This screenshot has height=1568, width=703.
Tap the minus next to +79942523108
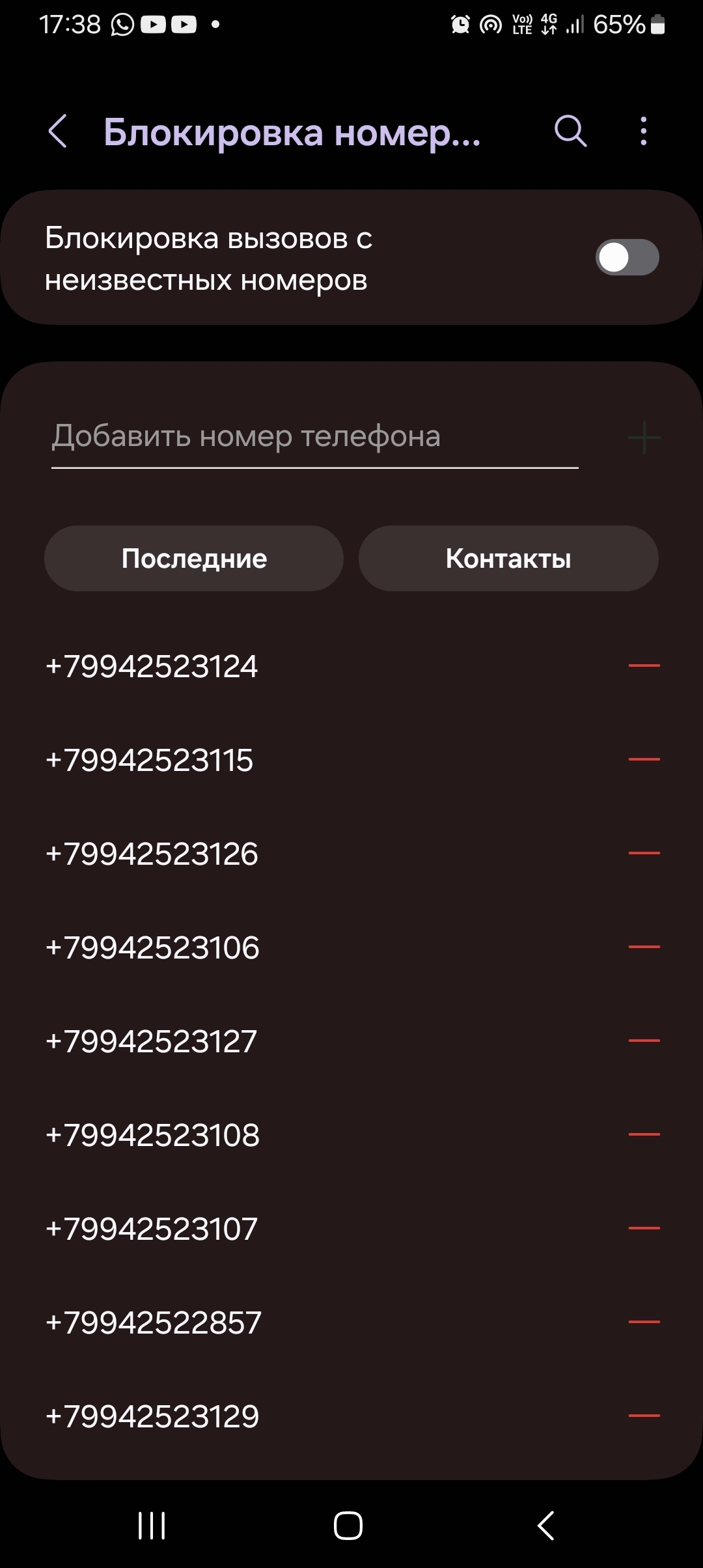[x=644, y=1134]
